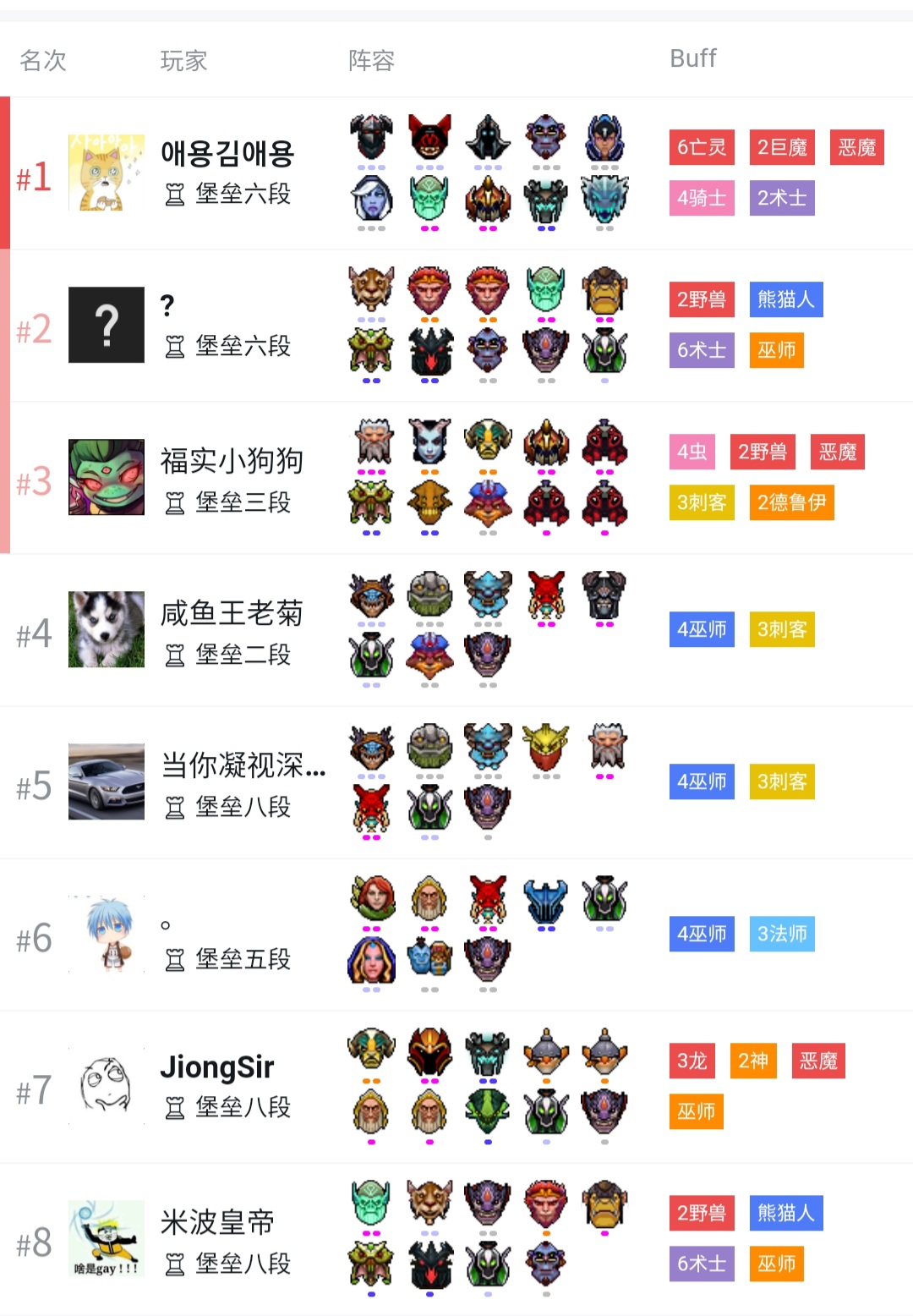View player 福实小狗狗's details

(x=231, y=461)
